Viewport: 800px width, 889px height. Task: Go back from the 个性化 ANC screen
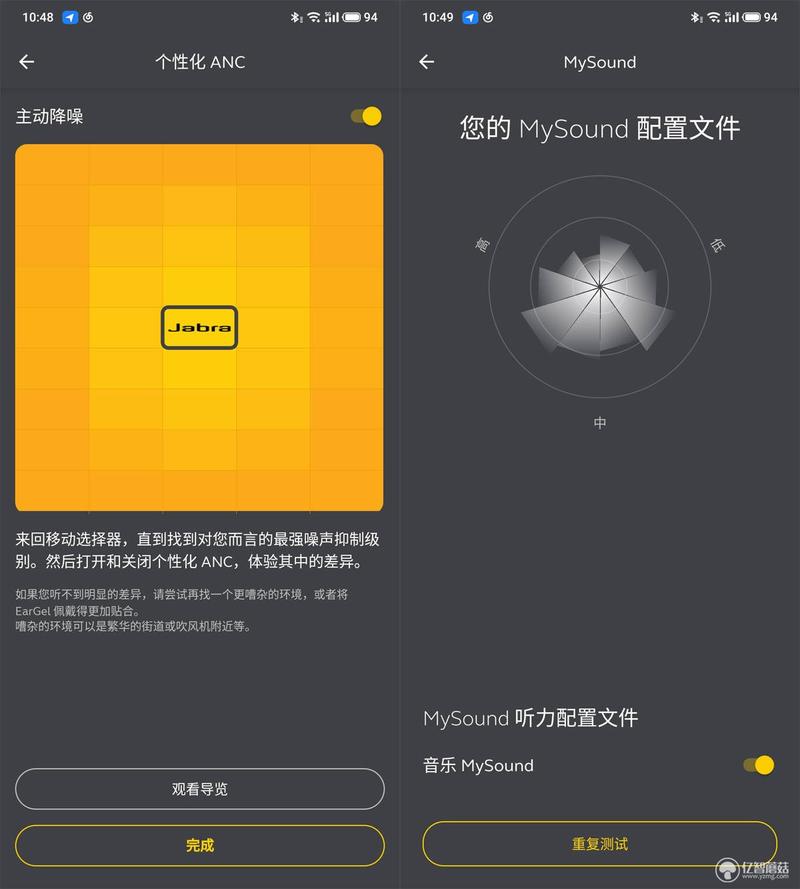click(x=27, y=62)
